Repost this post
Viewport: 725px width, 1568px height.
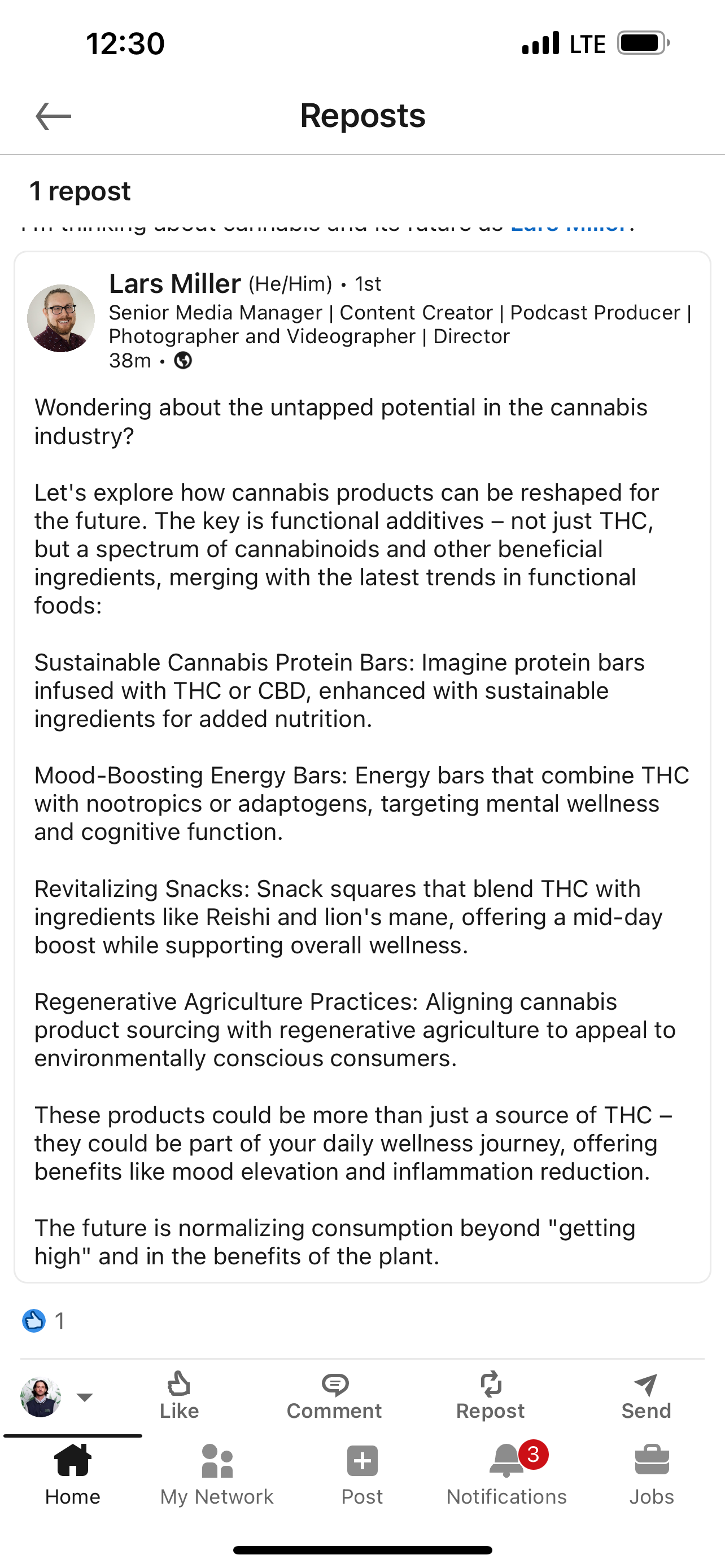pos(490,1396)
